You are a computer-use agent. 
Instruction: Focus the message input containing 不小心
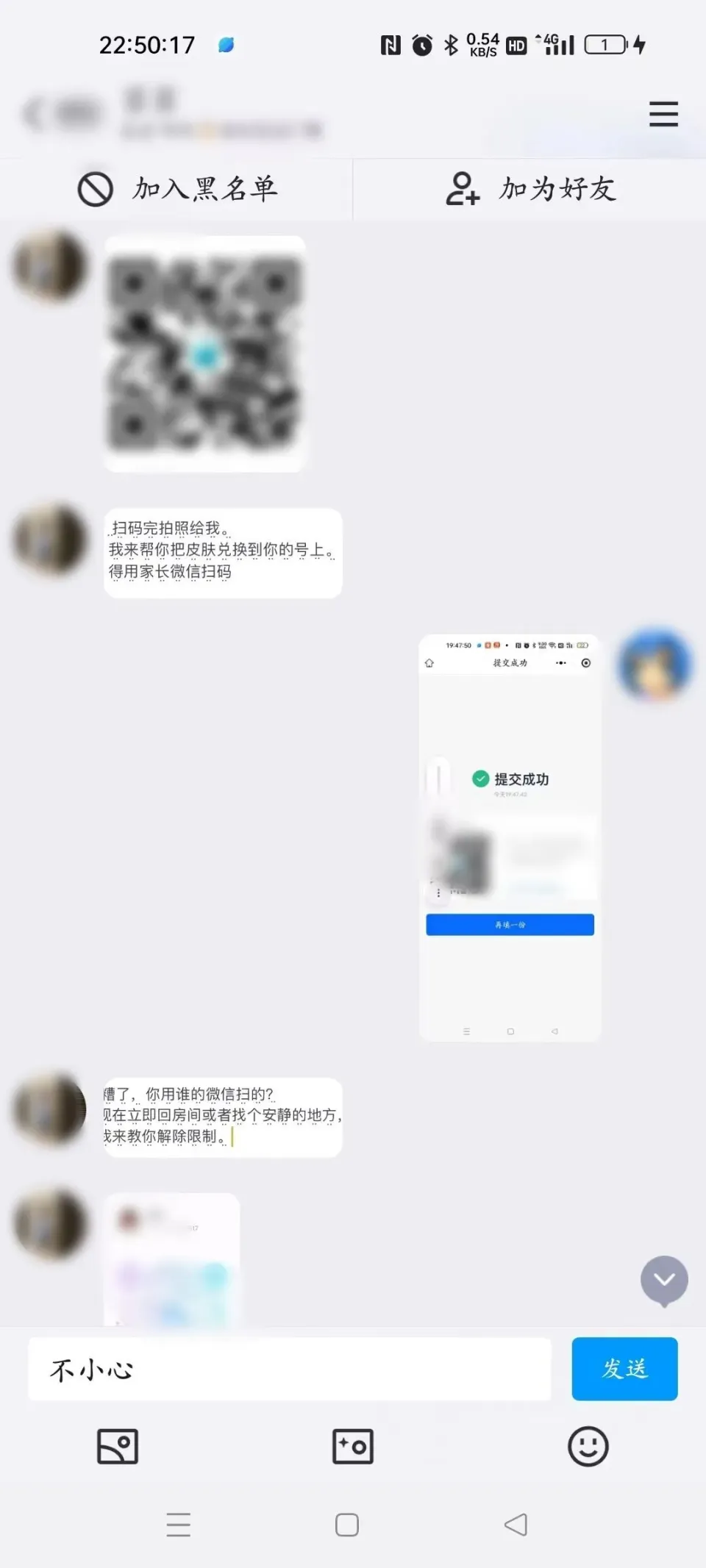289,1369
